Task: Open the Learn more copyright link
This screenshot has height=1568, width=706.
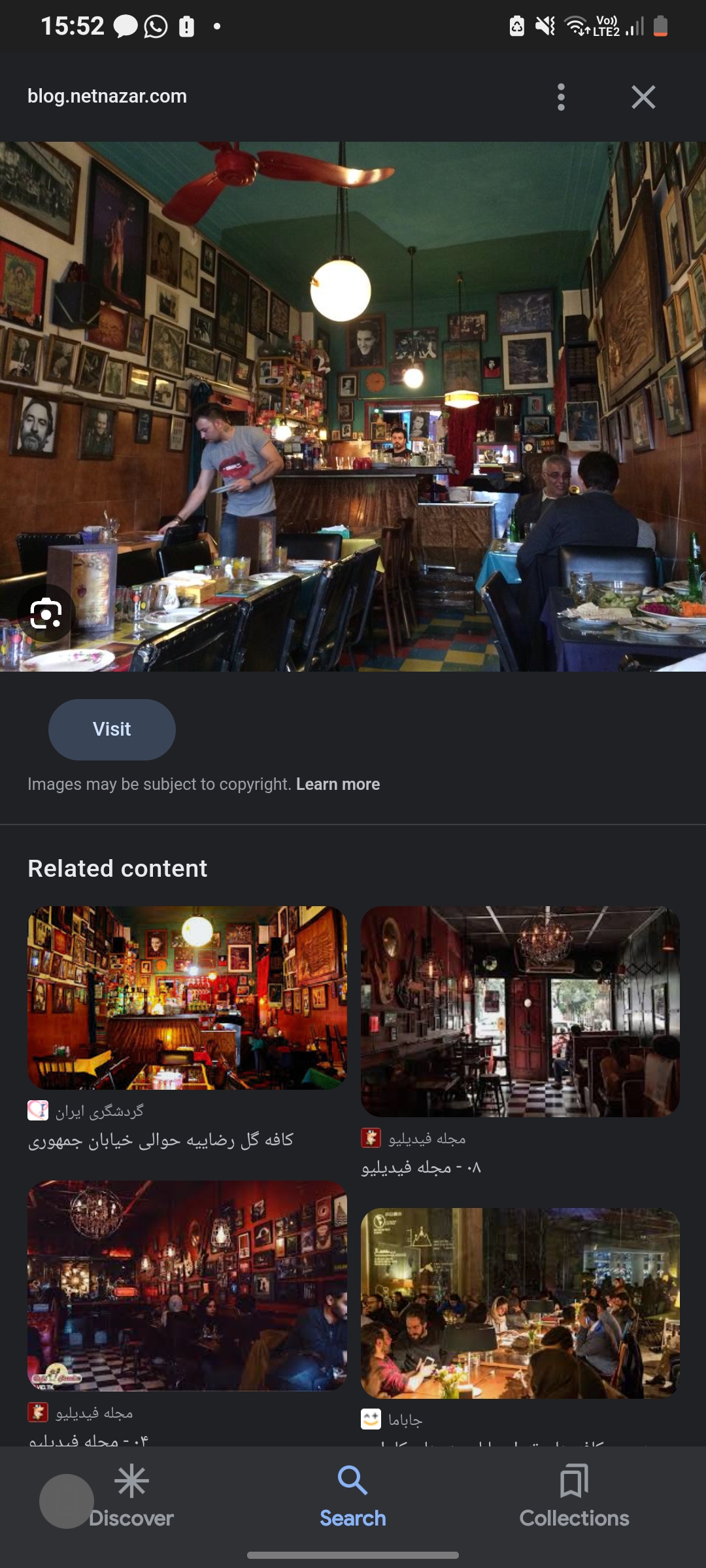Action: (337, 784)
